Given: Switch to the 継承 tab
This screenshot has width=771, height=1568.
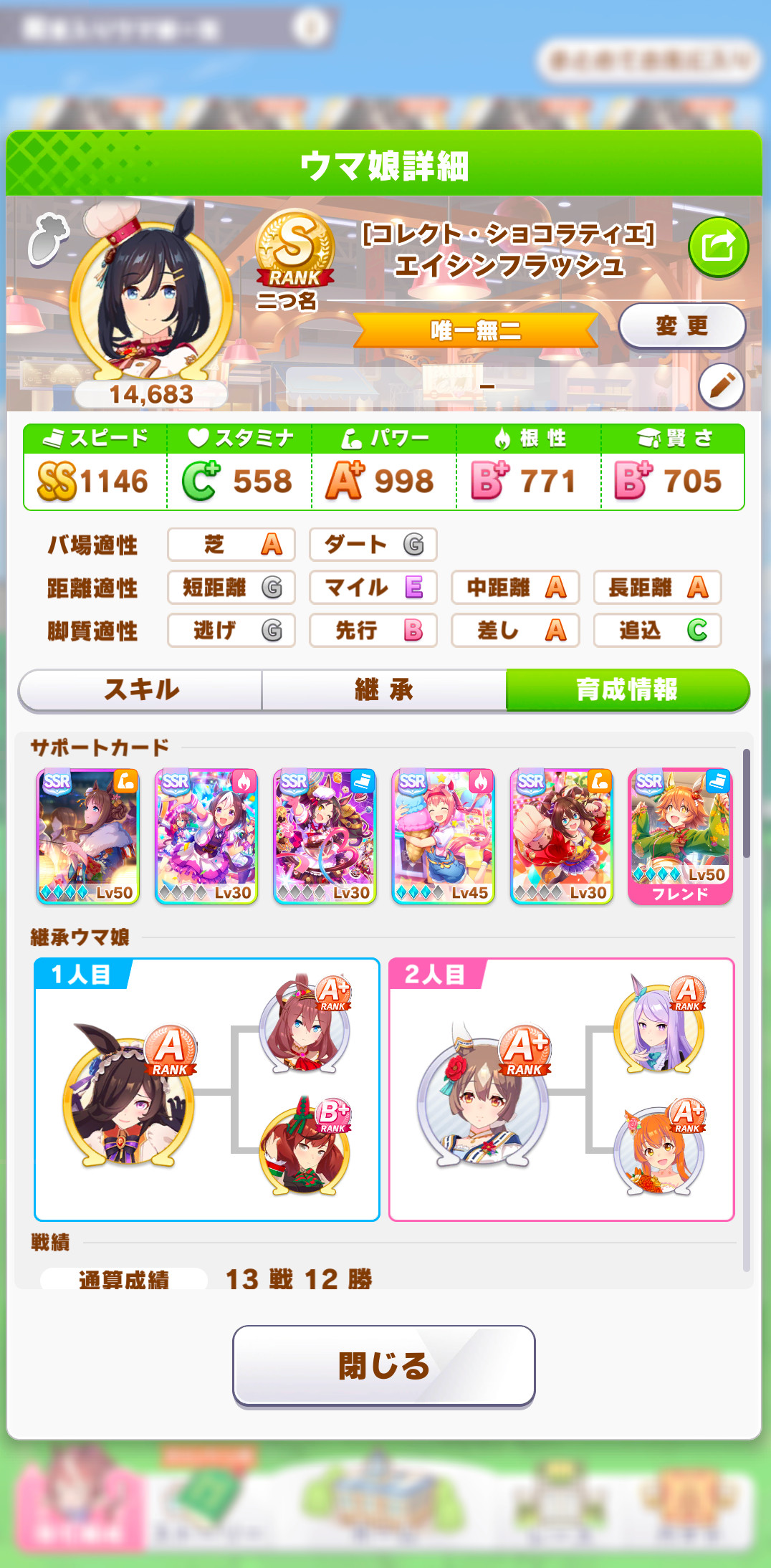Looking at the screenshot, I should click(x=384, y=690).
